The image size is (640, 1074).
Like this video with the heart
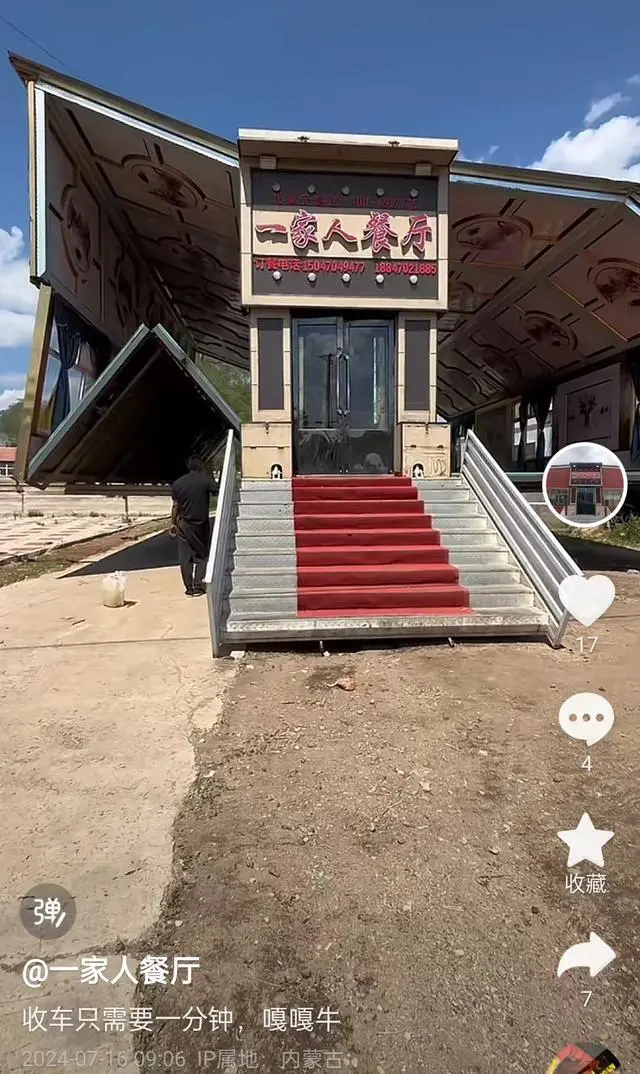[586, 599]
